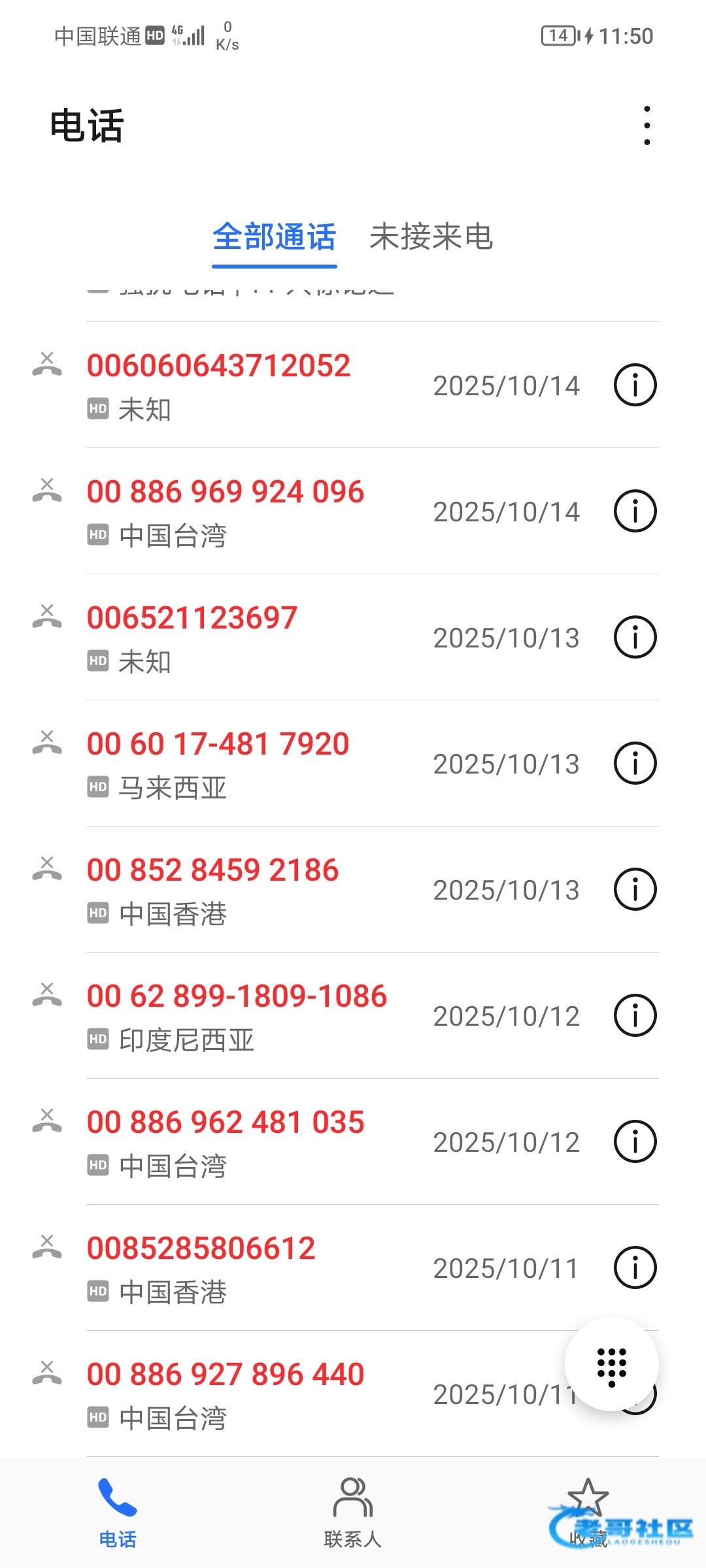Image resolution: width=706 pixels, height=1568 pixels.
Task: Show info for 00 60 17-481 7920
Action: tap(635, 763)
